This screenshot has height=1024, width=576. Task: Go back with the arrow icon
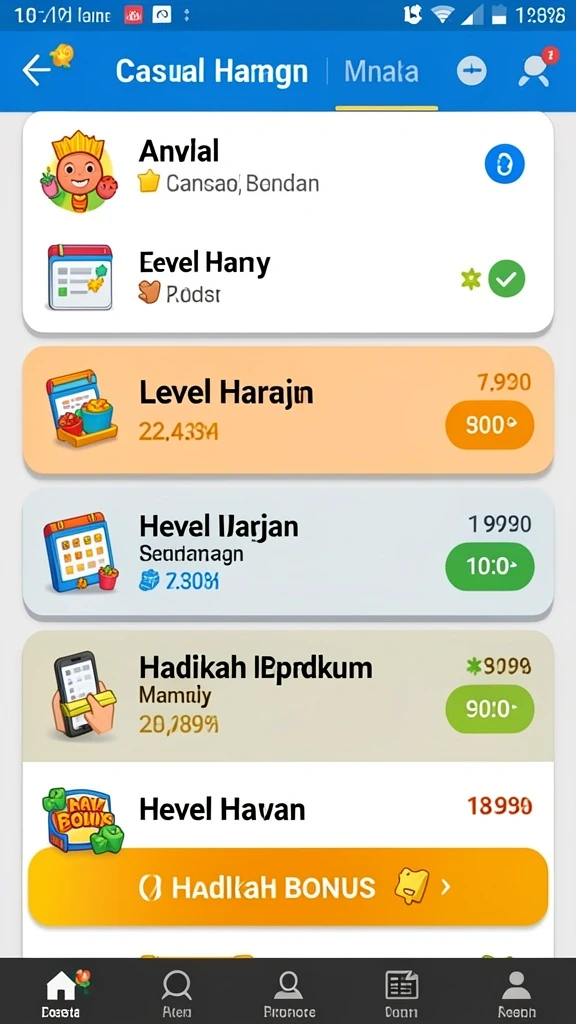pos(36,70)
